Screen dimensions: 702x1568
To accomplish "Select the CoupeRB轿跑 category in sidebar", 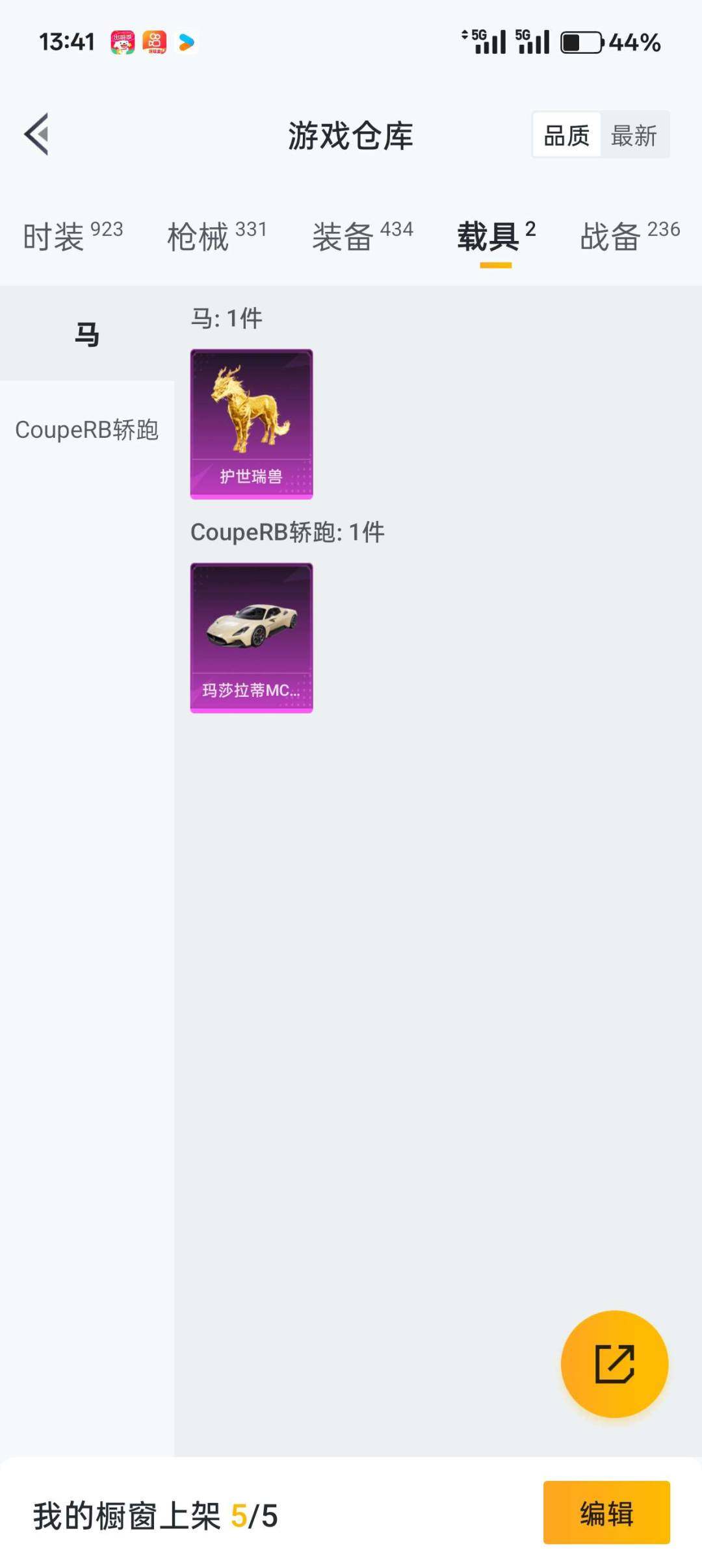I will point(88,430).
